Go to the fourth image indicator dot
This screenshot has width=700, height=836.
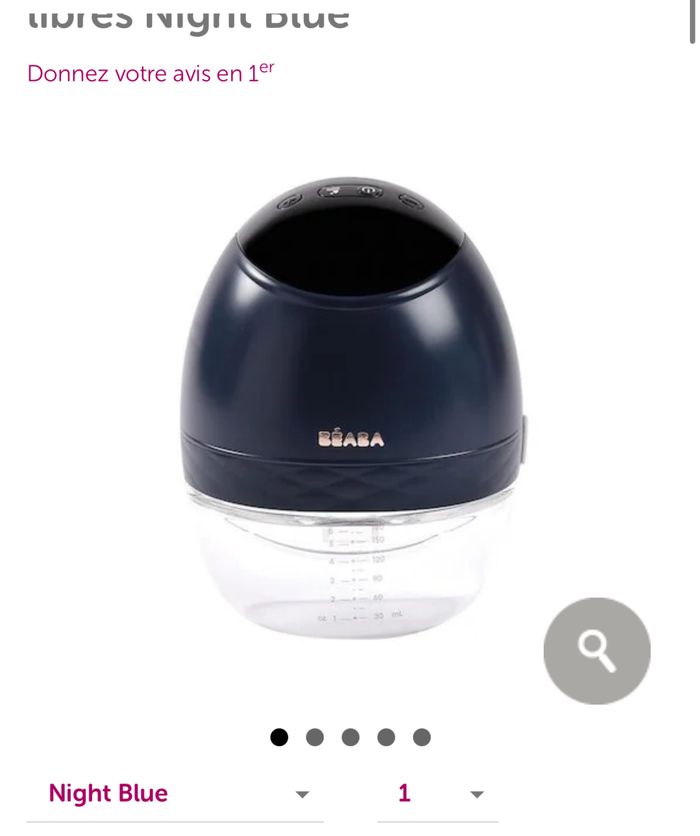pyautogui.click(x=386, y=738)
